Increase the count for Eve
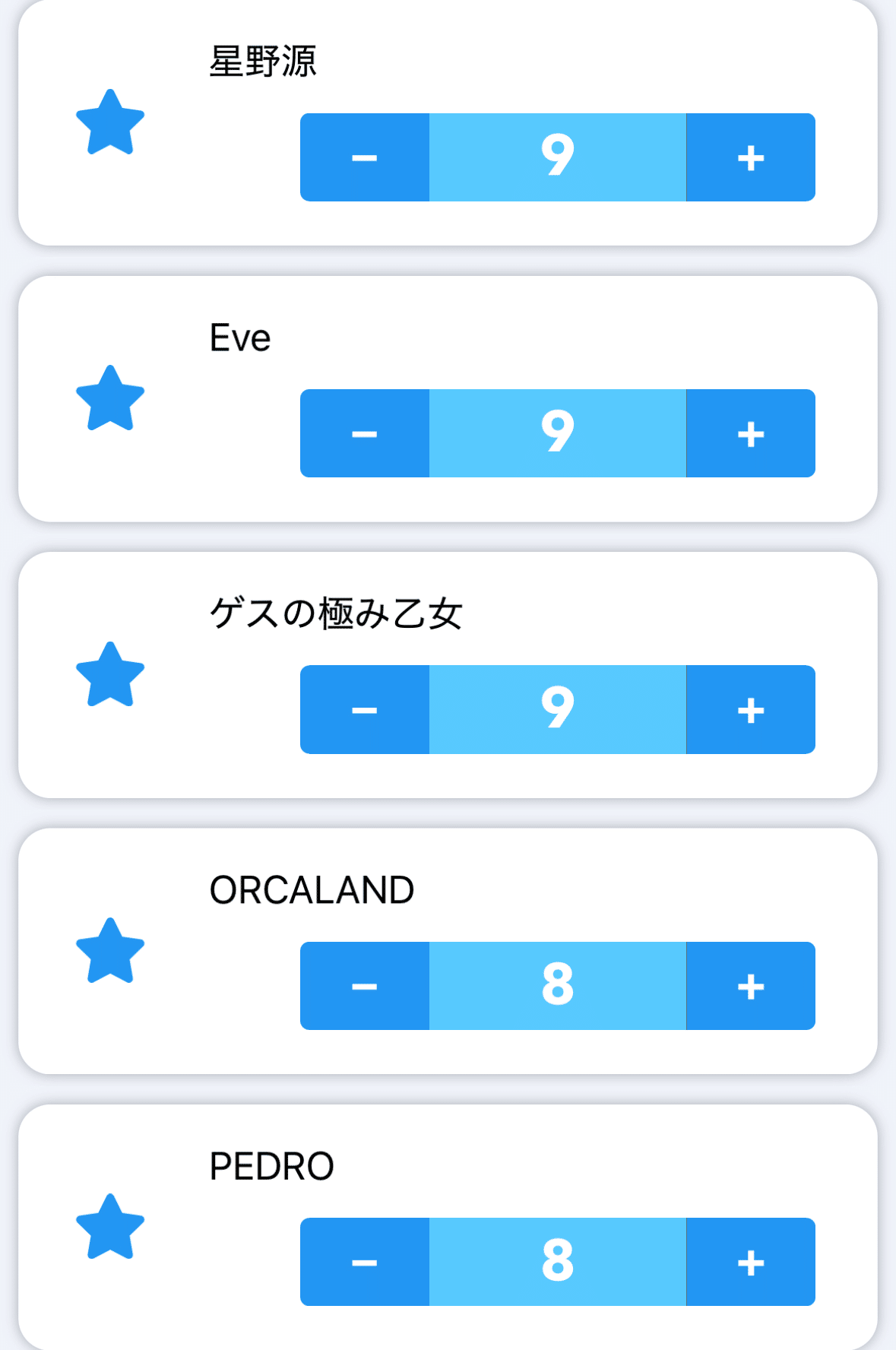Viewport: 896px width, 1350px height. pyautogui.click(x=750, y=433)
